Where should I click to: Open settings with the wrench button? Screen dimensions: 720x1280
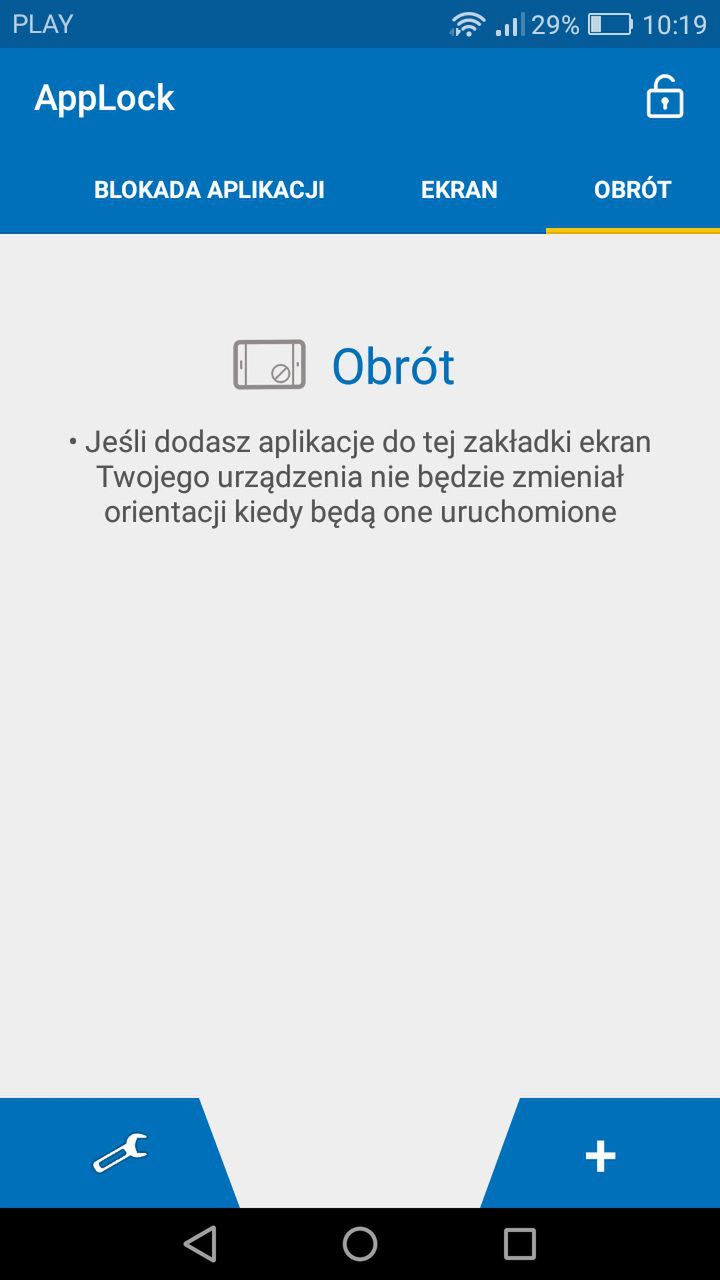coord(120,1153)
